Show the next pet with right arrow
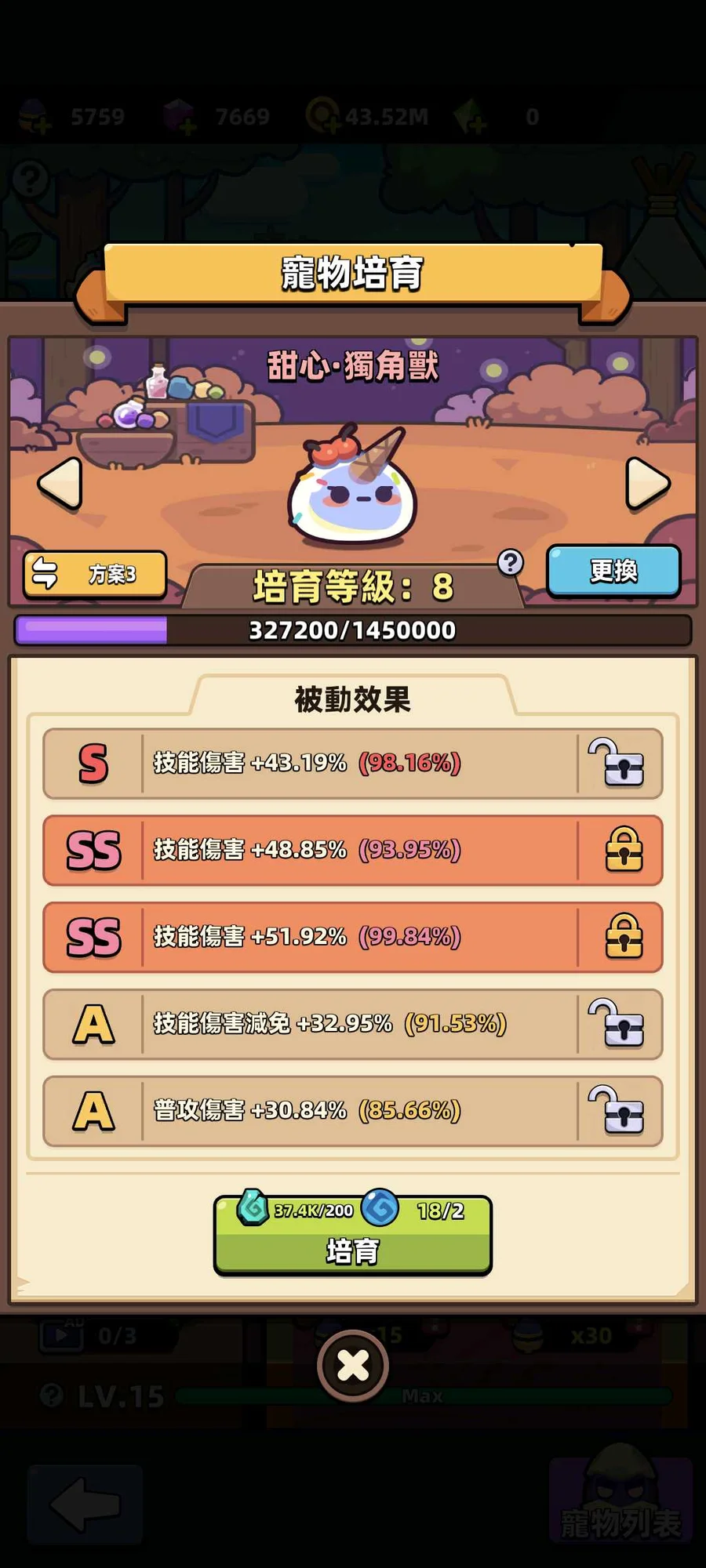 647,483
